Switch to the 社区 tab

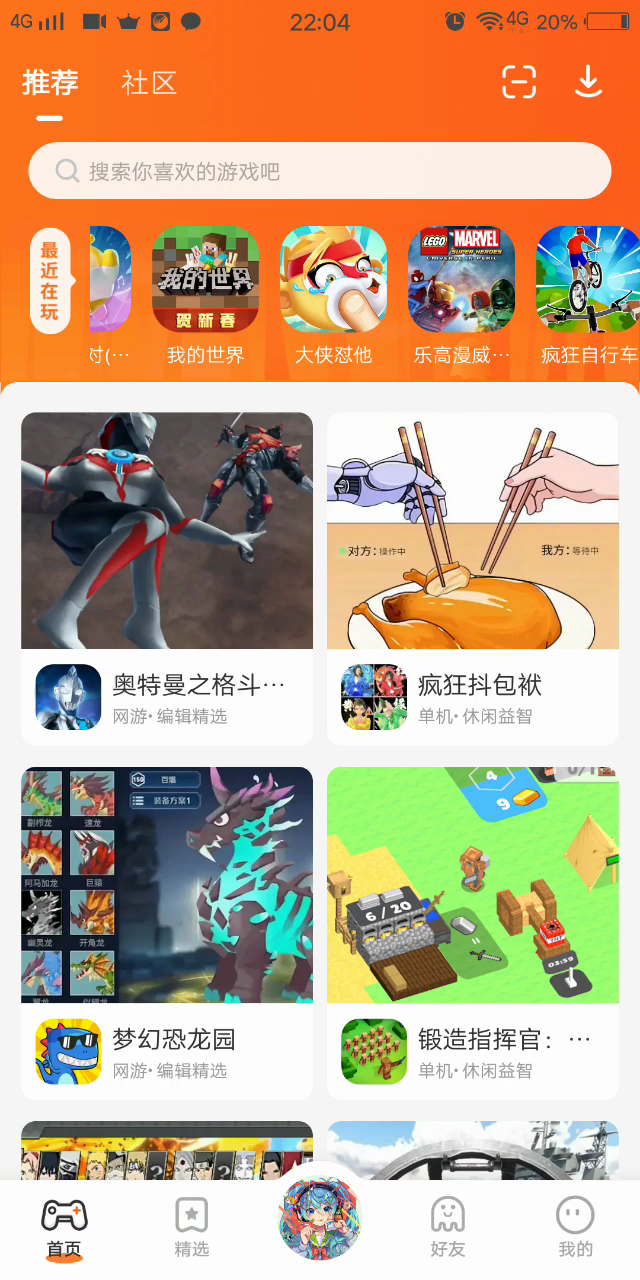tap(149, 83)
